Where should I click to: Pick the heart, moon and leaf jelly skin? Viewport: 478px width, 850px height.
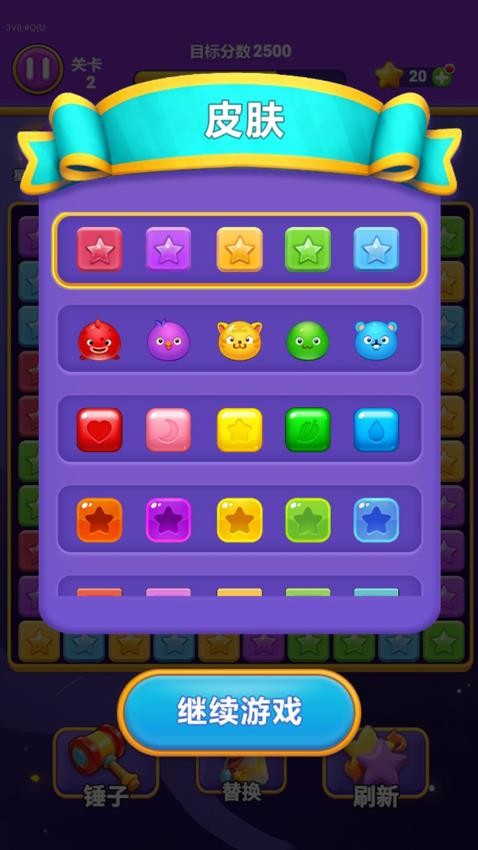point(239,429)
